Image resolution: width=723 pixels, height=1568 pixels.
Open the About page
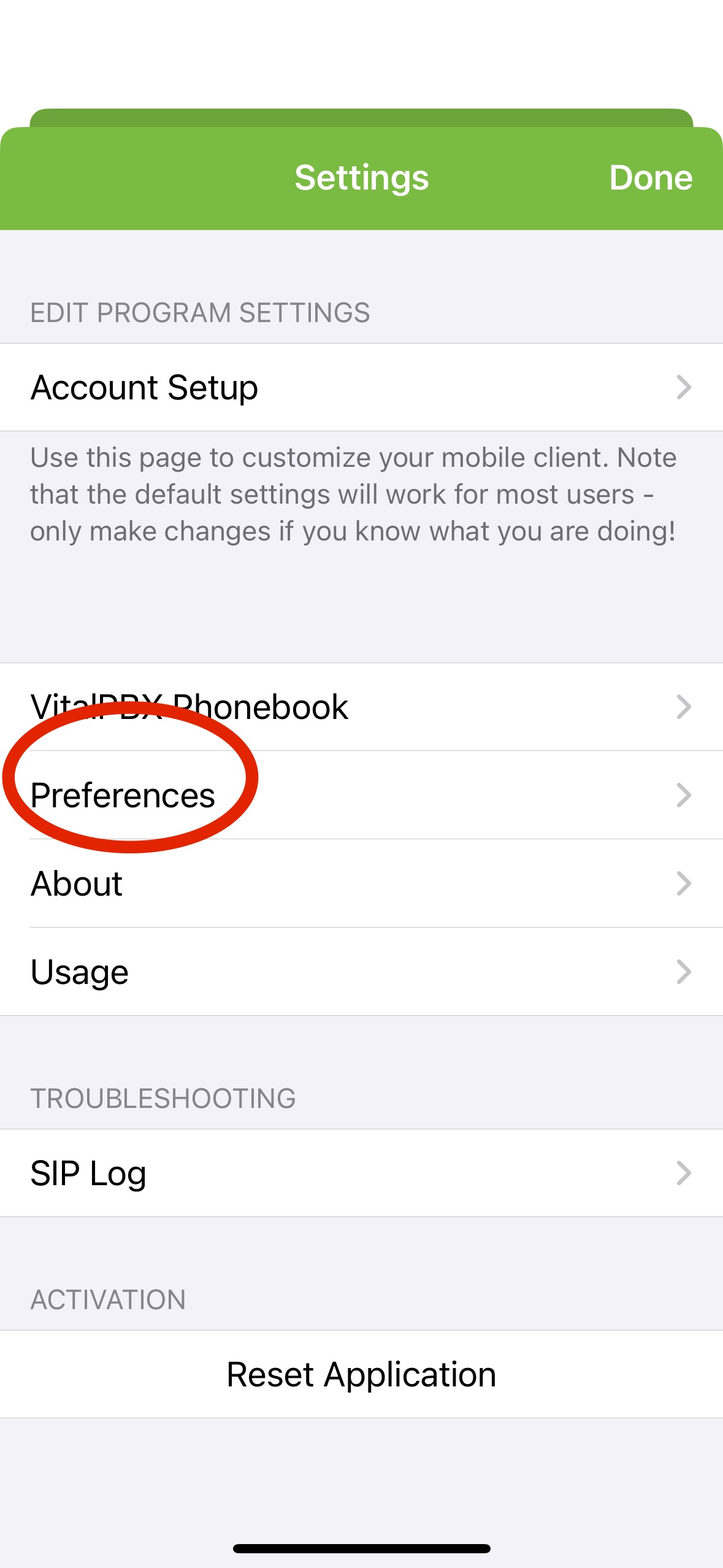click(361, 883)
